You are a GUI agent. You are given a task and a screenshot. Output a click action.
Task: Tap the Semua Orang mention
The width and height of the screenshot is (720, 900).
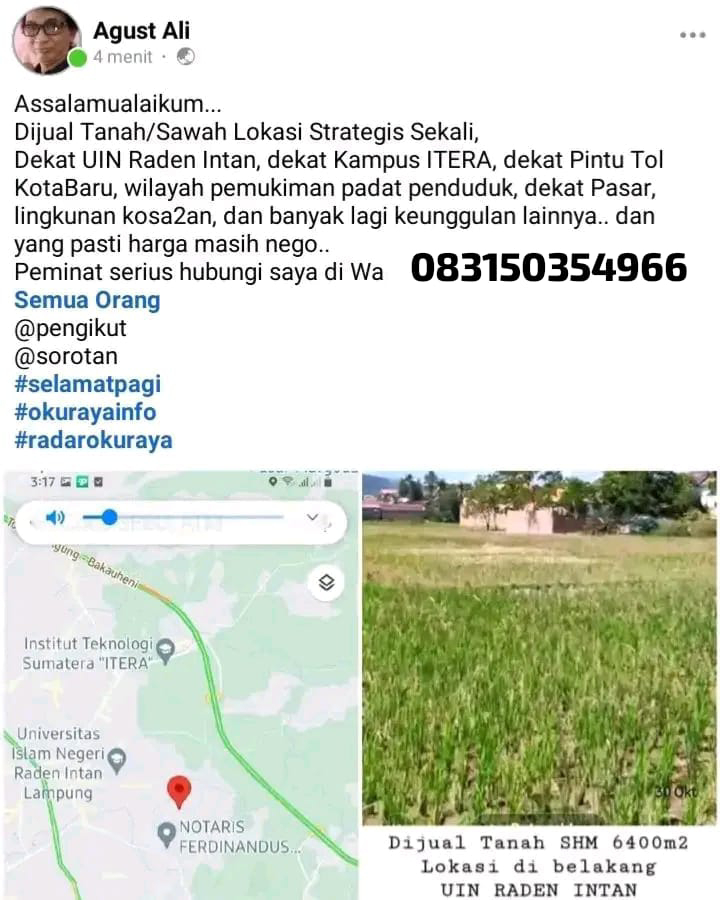click(87, 300)
